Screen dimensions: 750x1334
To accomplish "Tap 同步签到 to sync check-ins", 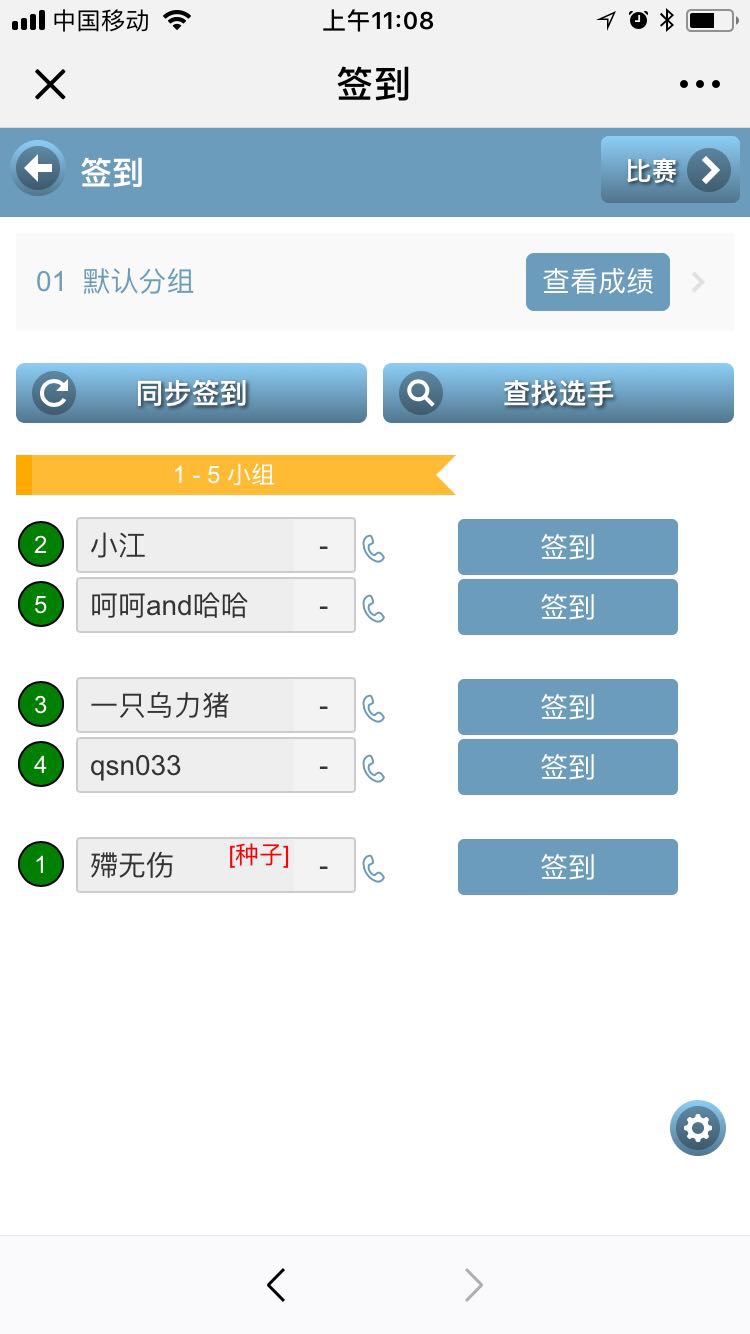I will click(x=191, y=393).
